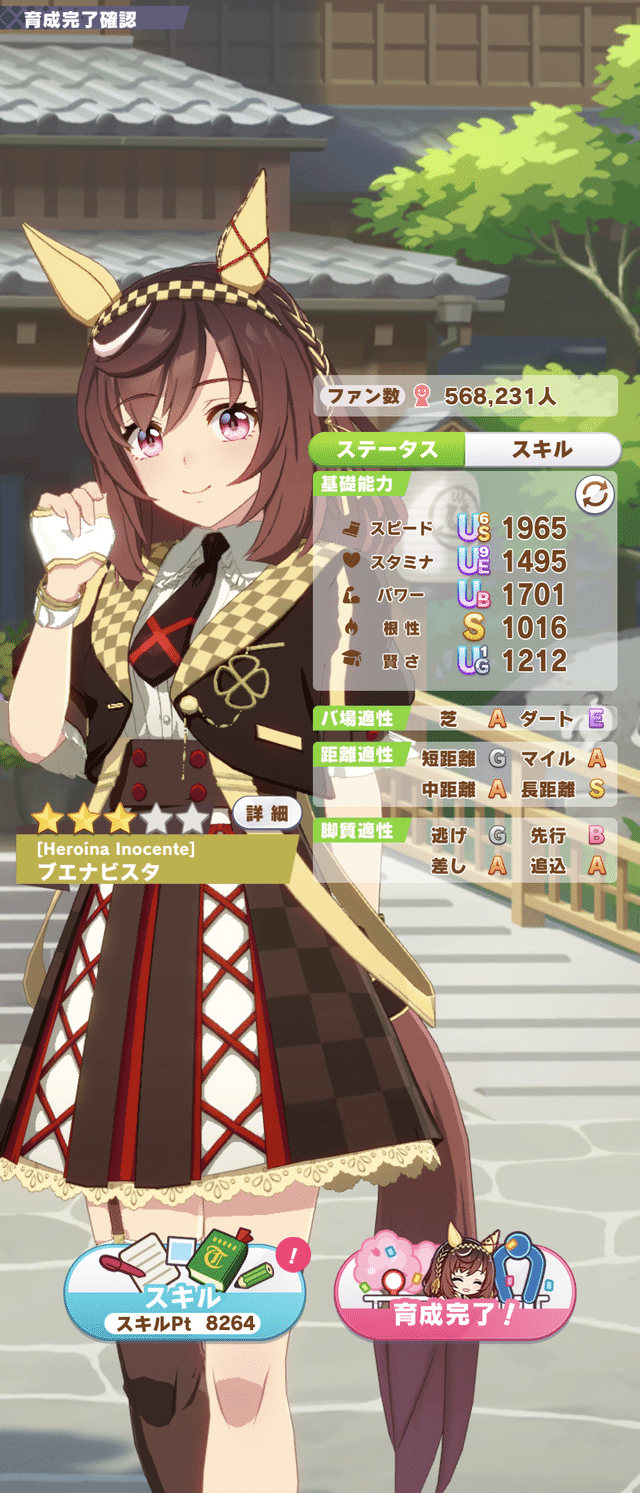Confirm with the 育成完了！ button
This screenshot has width=640, height=1493.
coord(455,1293)
